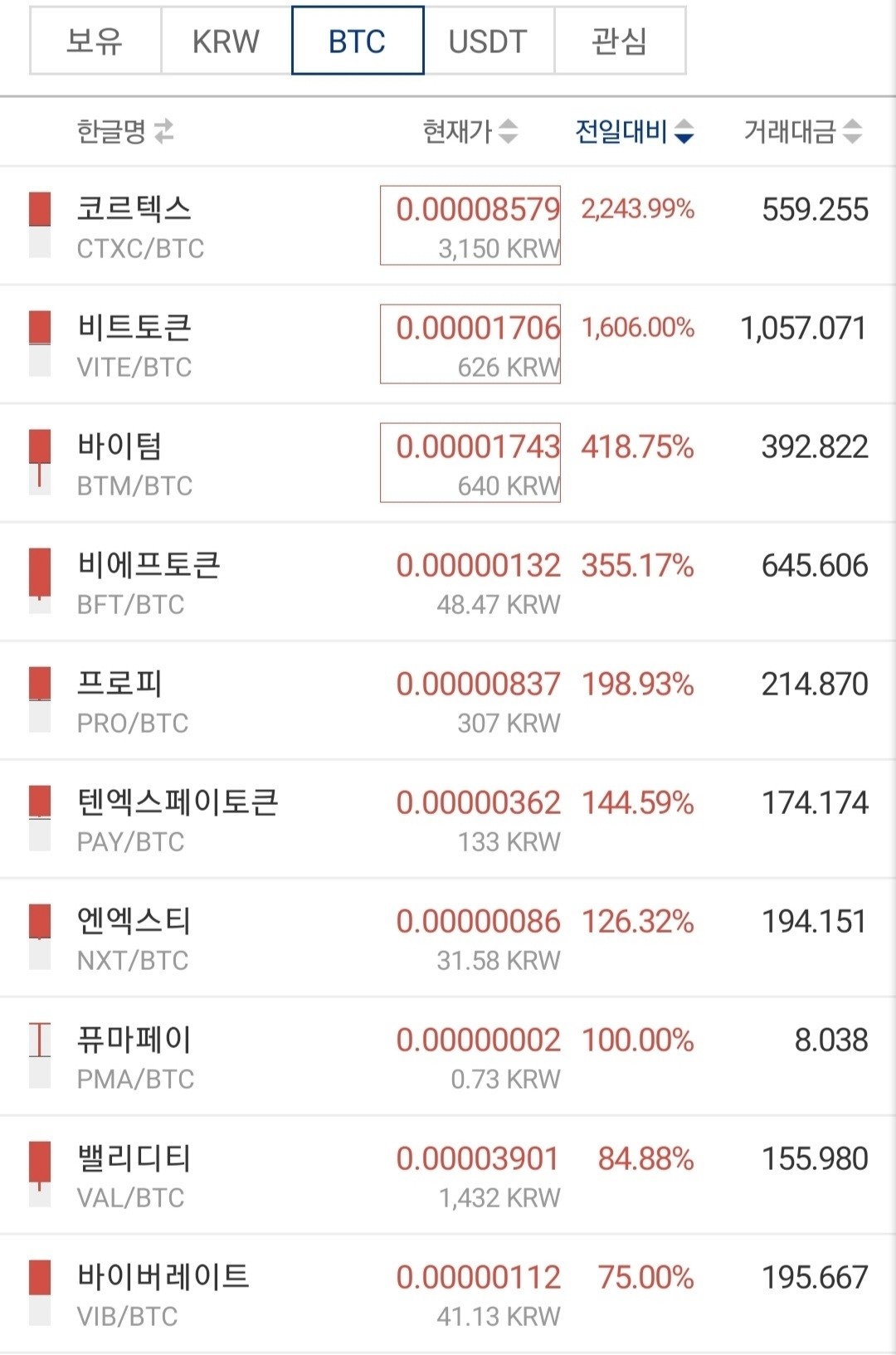Toggle 거래대금 column sorting
The width and height of the screenshot is (896, 1355).
851,129
